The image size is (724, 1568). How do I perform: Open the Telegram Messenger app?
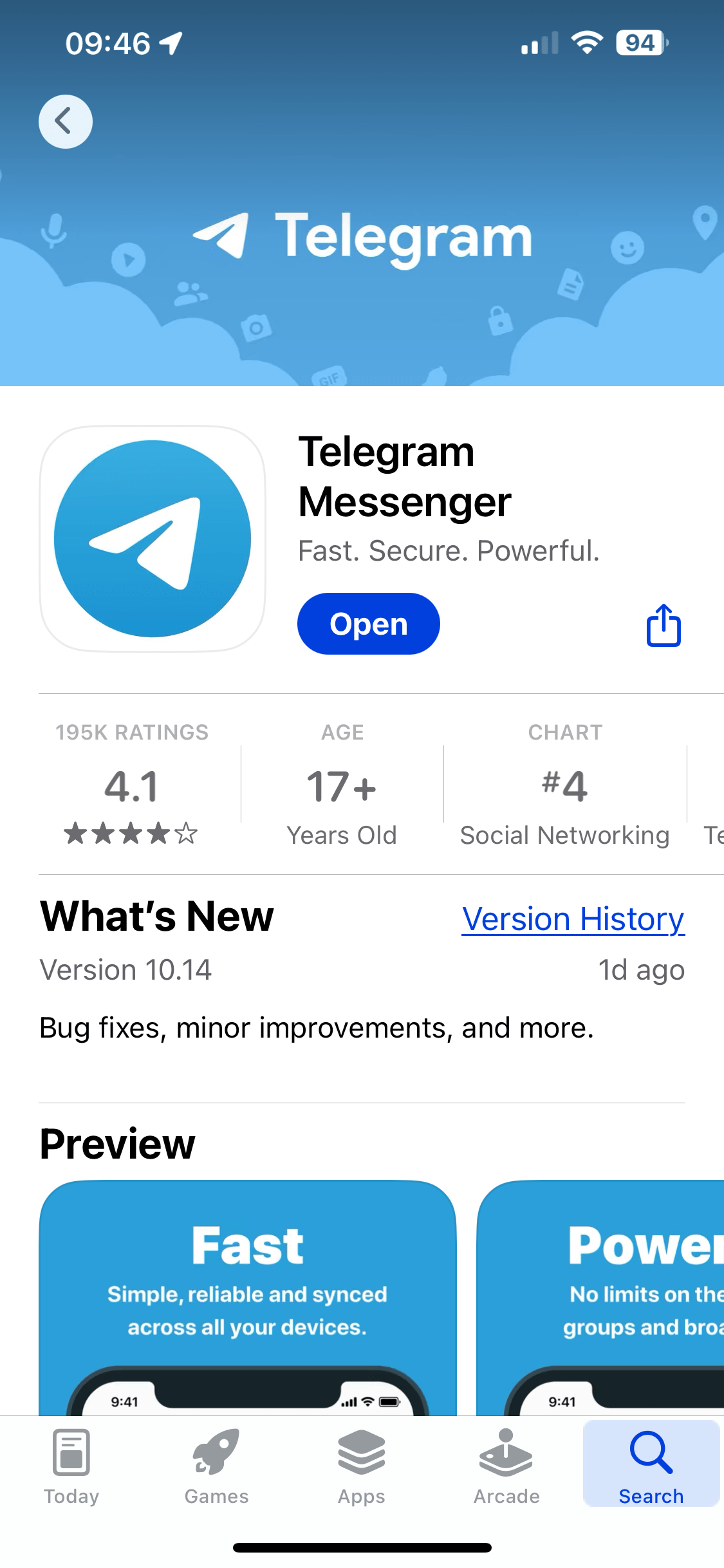coord(368,624)
